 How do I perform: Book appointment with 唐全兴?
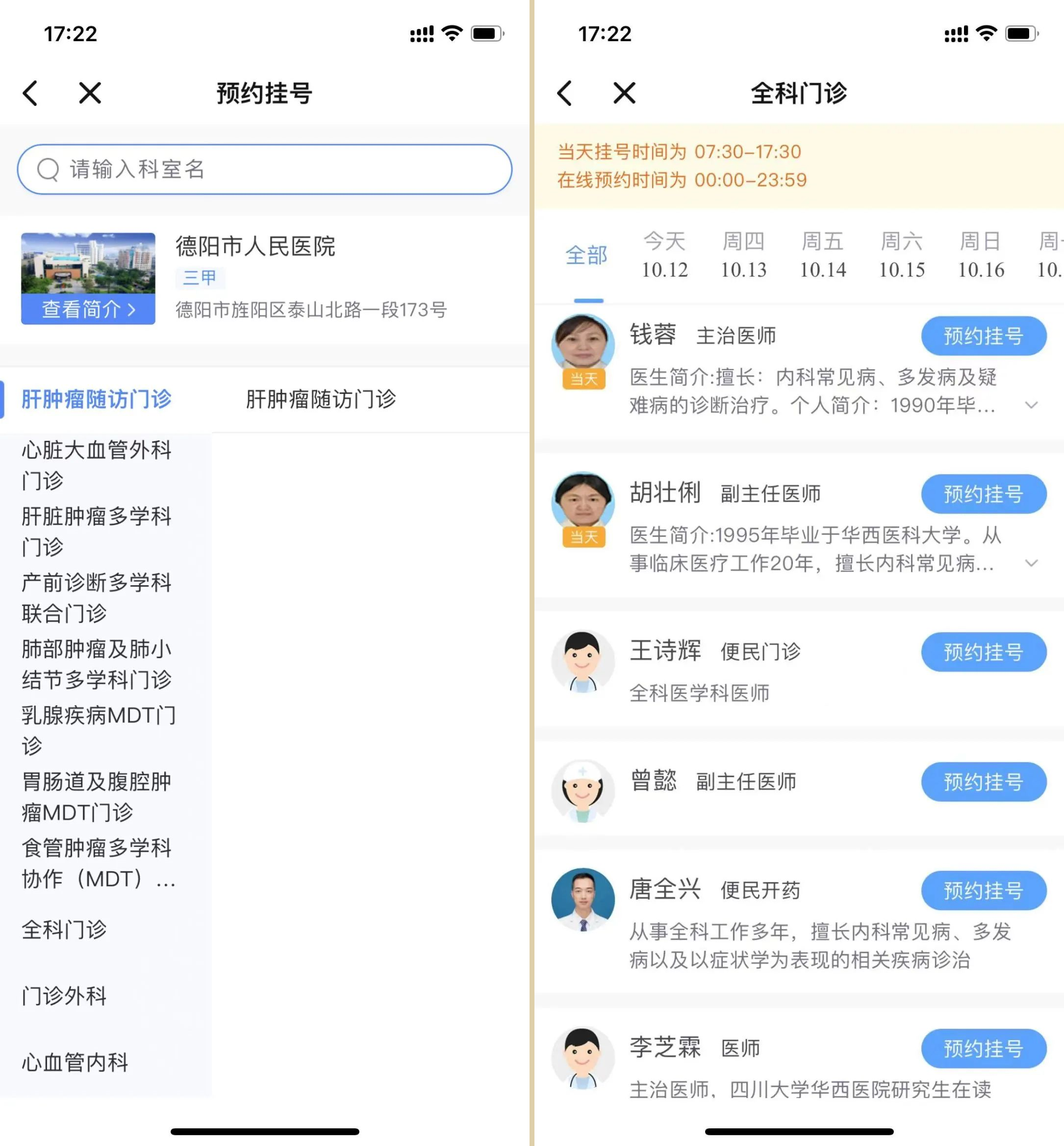point(984,891)
